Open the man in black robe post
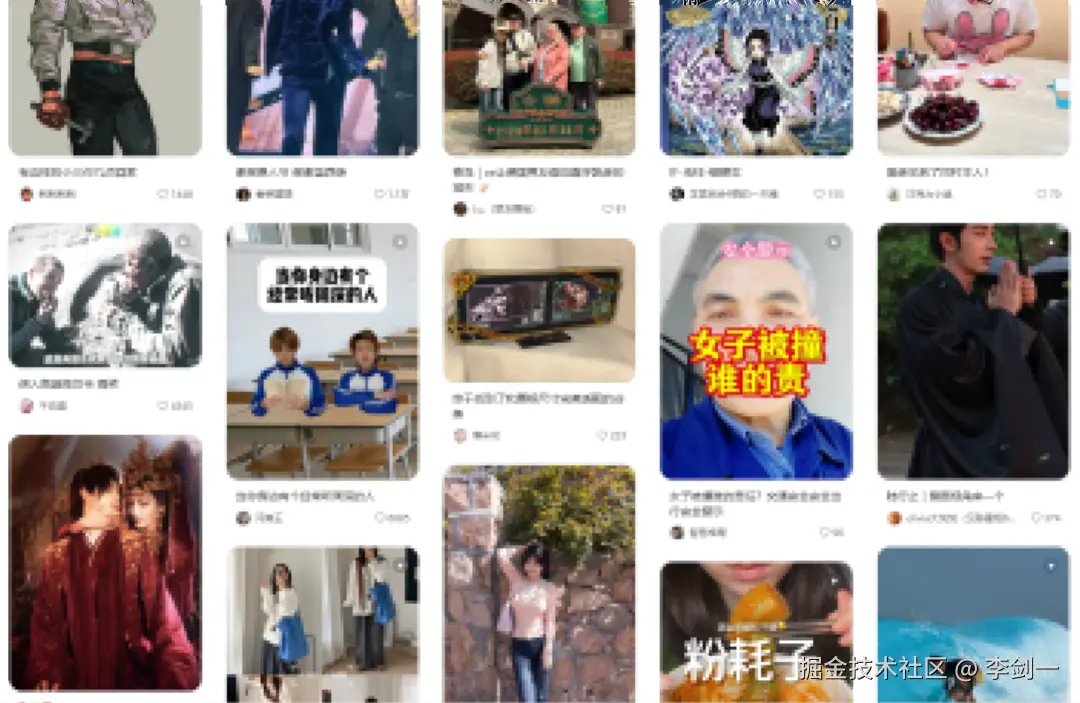Screen dimensions: 1080x703 (x=973, y=350)
